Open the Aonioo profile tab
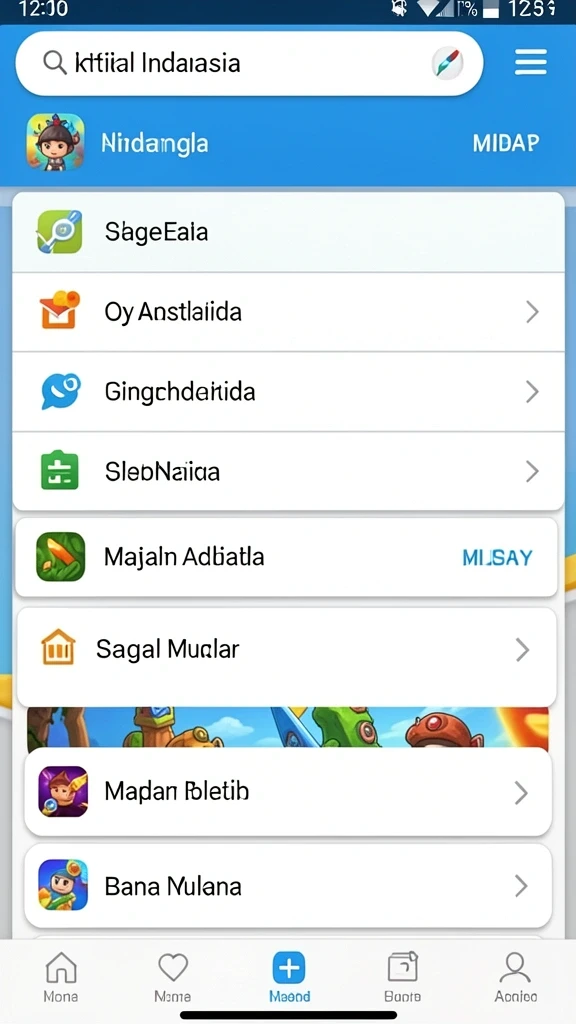Screen dimensions: 576x1024 point(516,976)
